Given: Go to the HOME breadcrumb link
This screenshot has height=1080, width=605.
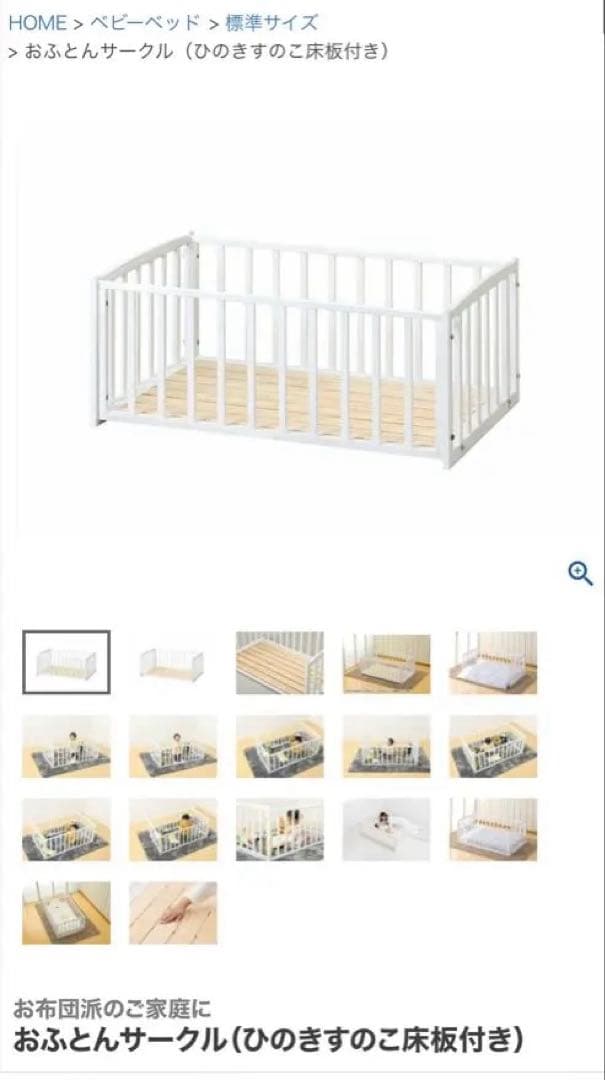Looking at the screenshot, I should click(37, 22).
